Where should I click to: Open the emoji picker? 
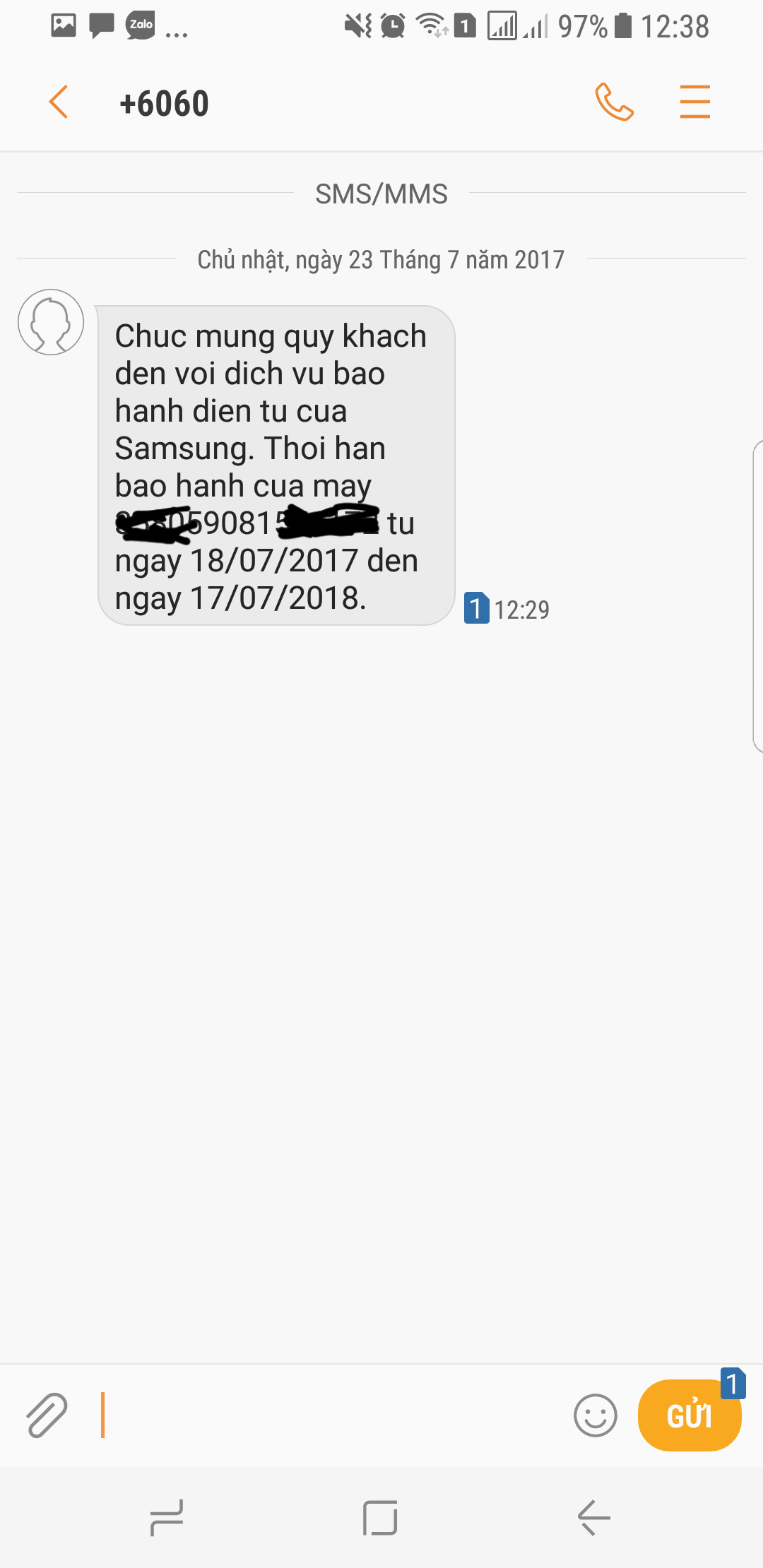595,1415
